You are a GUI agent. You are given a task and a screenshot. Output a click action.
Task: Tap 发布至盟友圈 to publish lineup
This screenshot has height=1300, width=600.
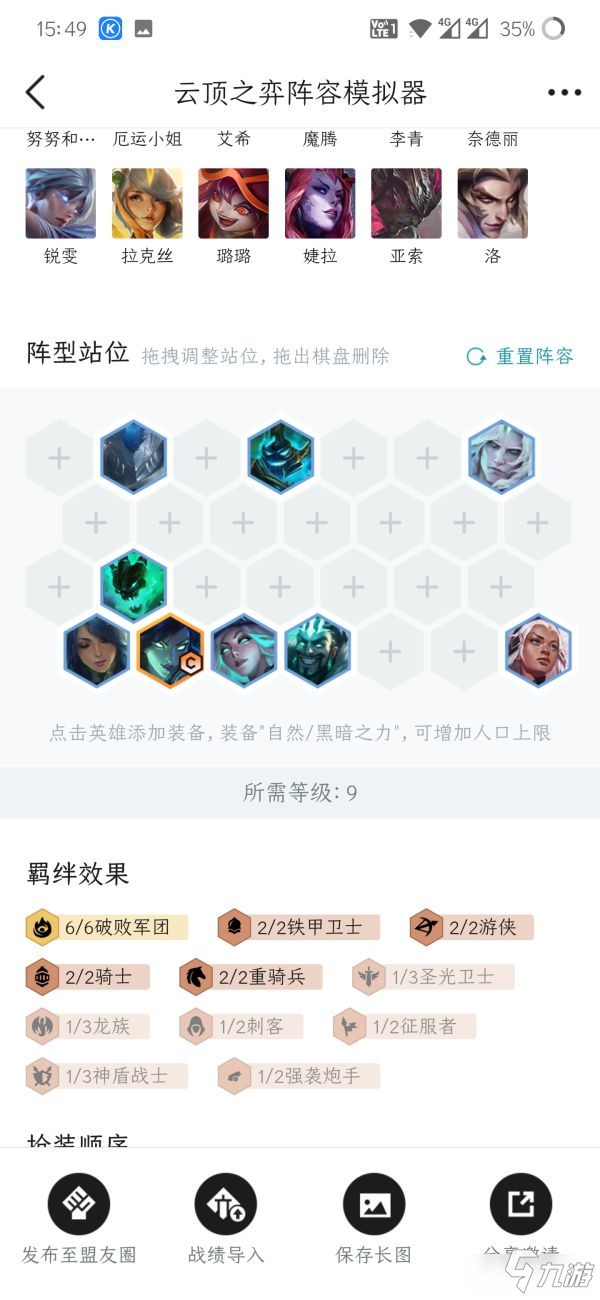79,1218
